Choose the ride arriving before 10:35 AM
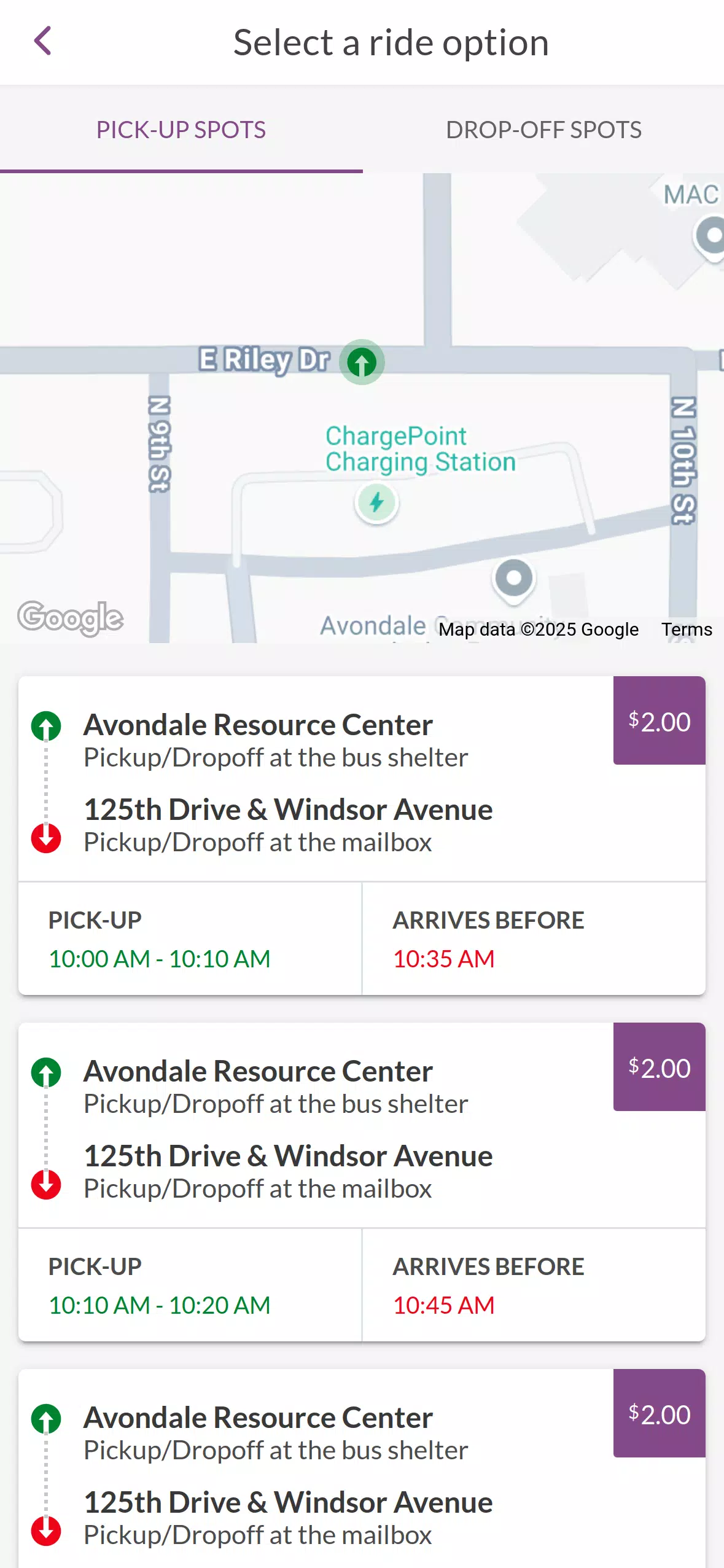The image size is (724, 1568). [362, 835]
